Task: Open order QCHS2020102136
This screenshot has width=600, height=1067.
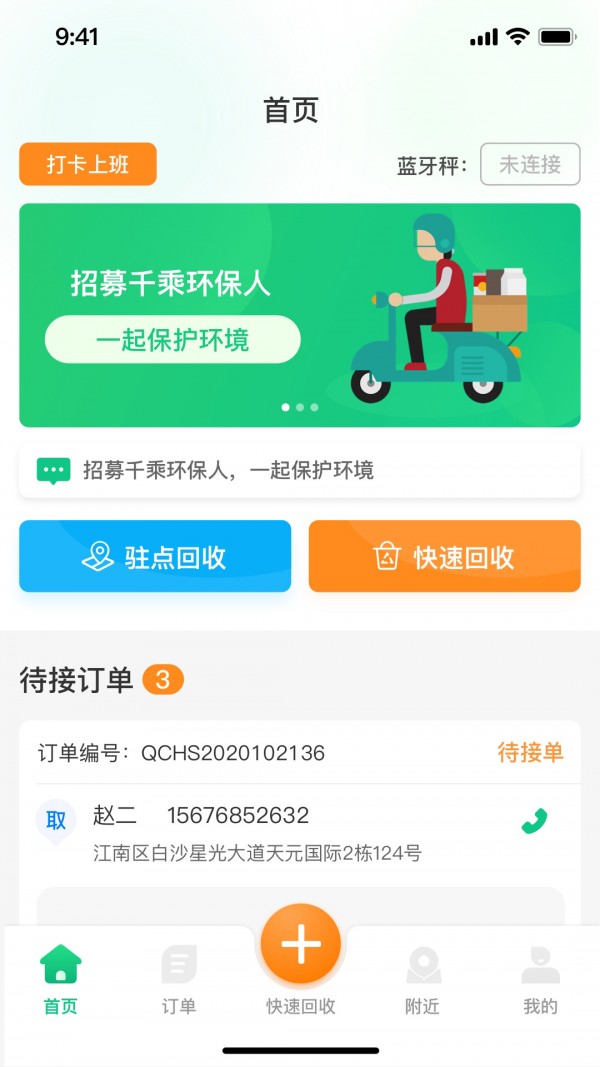Action: point(232,753)
